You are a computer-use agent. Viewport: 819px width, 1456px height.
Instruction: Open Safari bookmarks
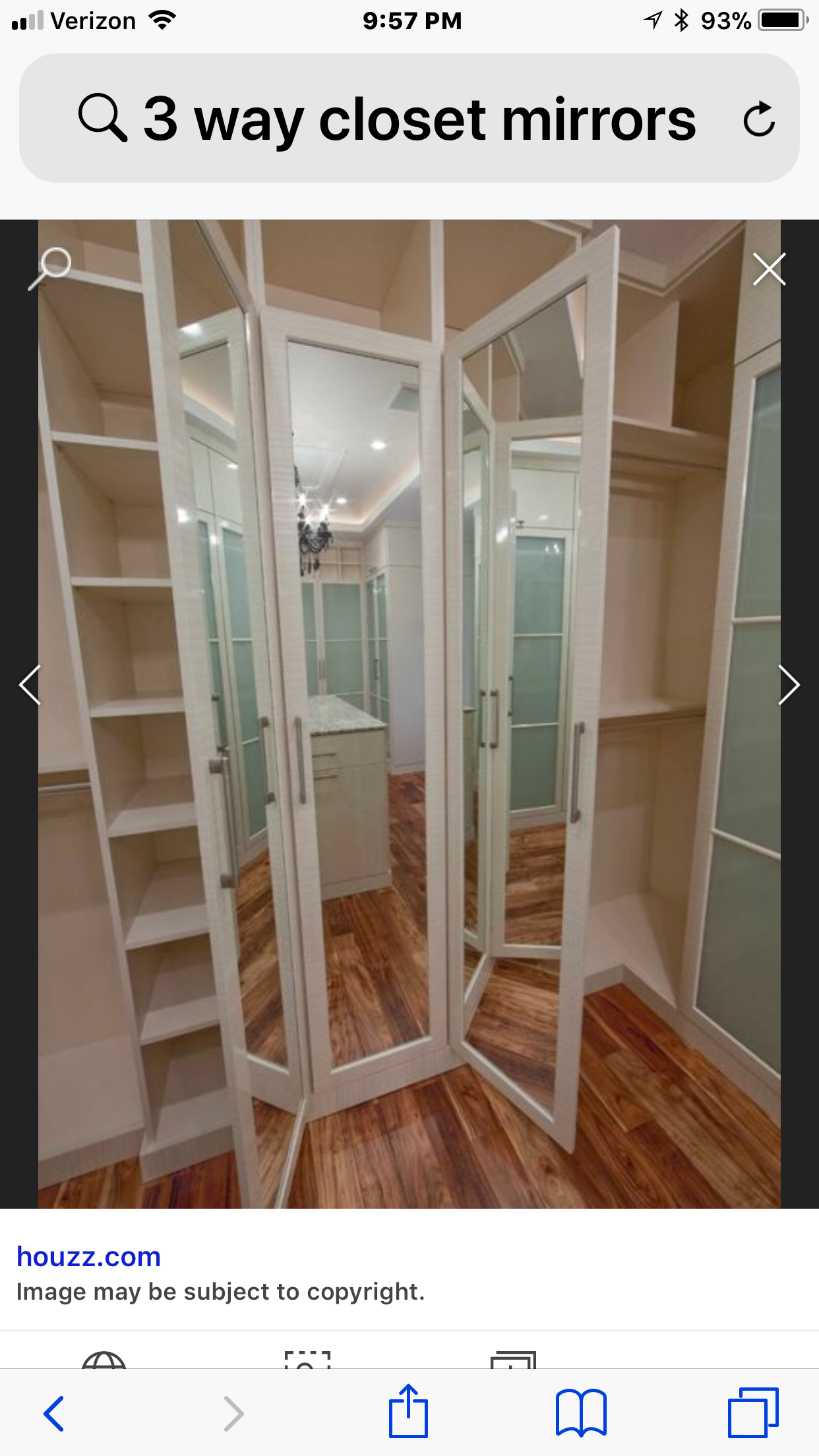581,1412
